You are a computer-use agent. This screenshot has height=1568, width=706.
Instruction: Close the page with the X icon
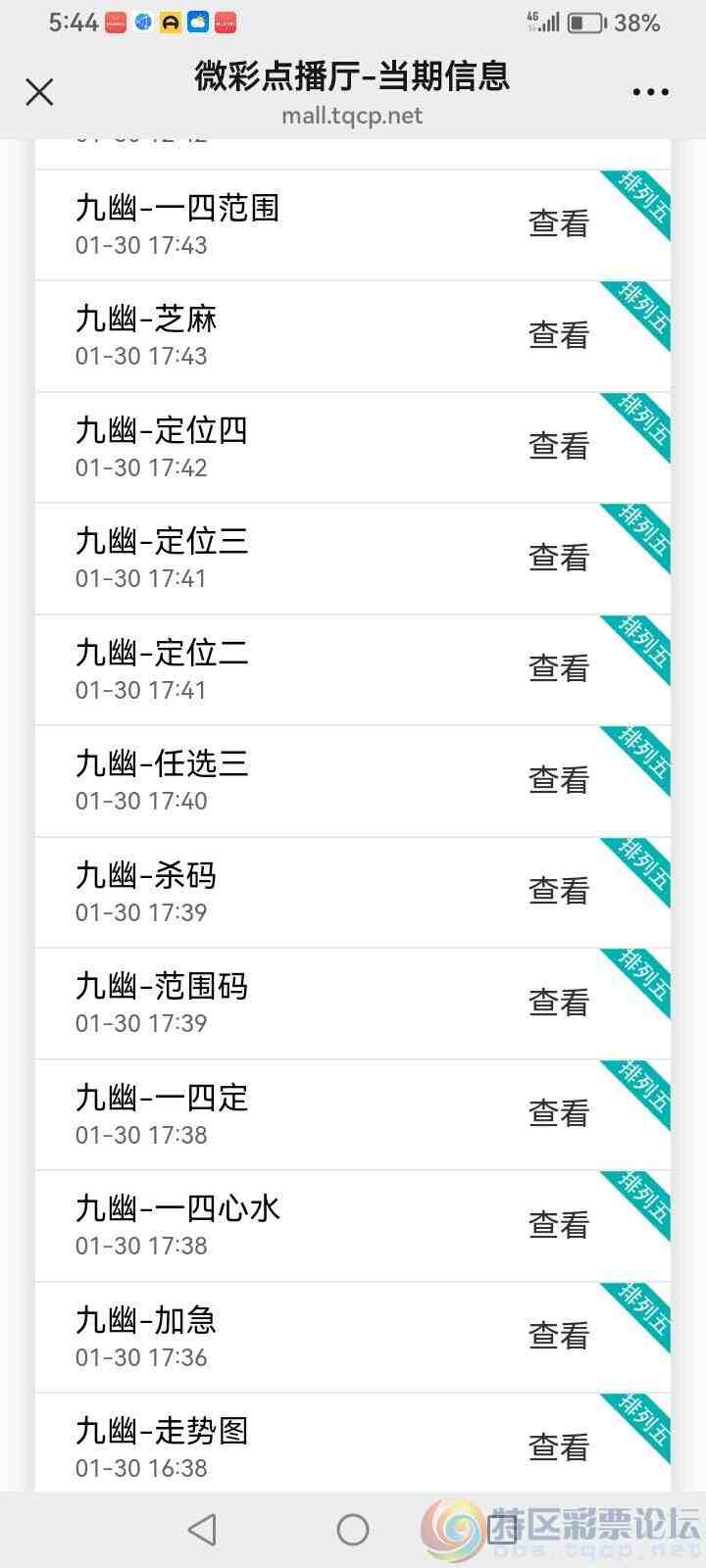[39, 91]
